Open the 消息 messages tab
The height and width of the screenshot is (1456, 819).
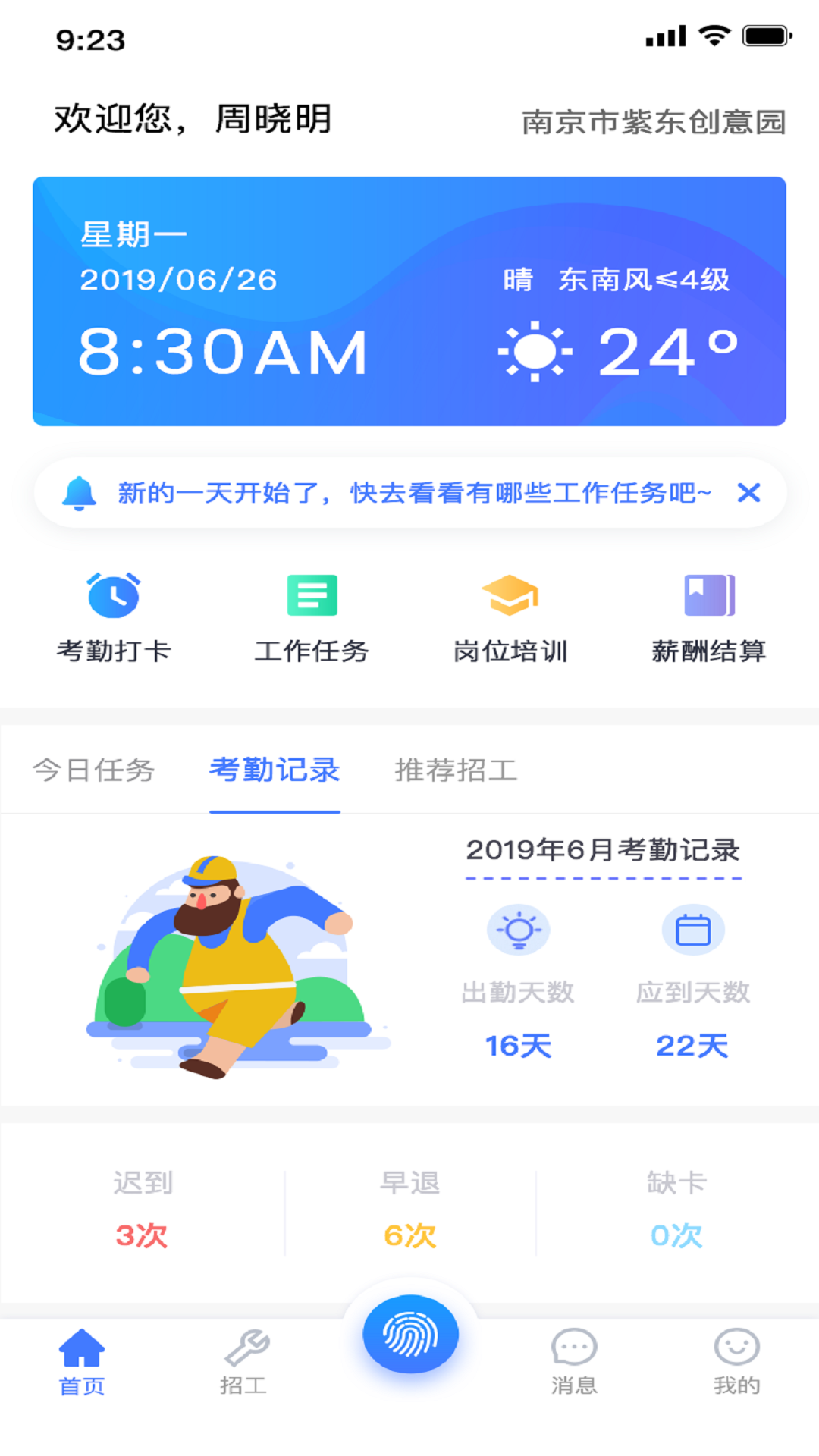point(574,1363)
